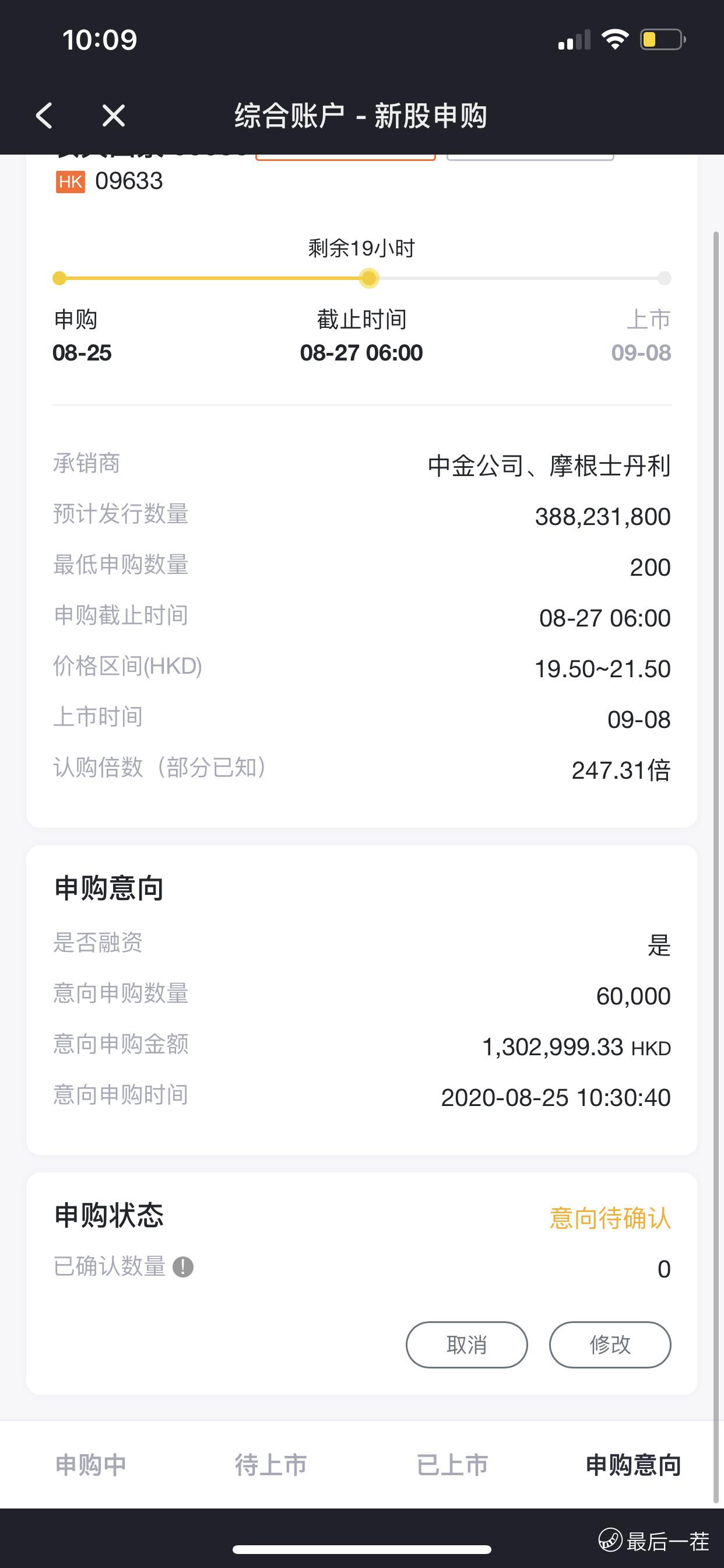724x1568 pixels.
Task: Go back using the top-left arrow
Action: click(44, 115)
